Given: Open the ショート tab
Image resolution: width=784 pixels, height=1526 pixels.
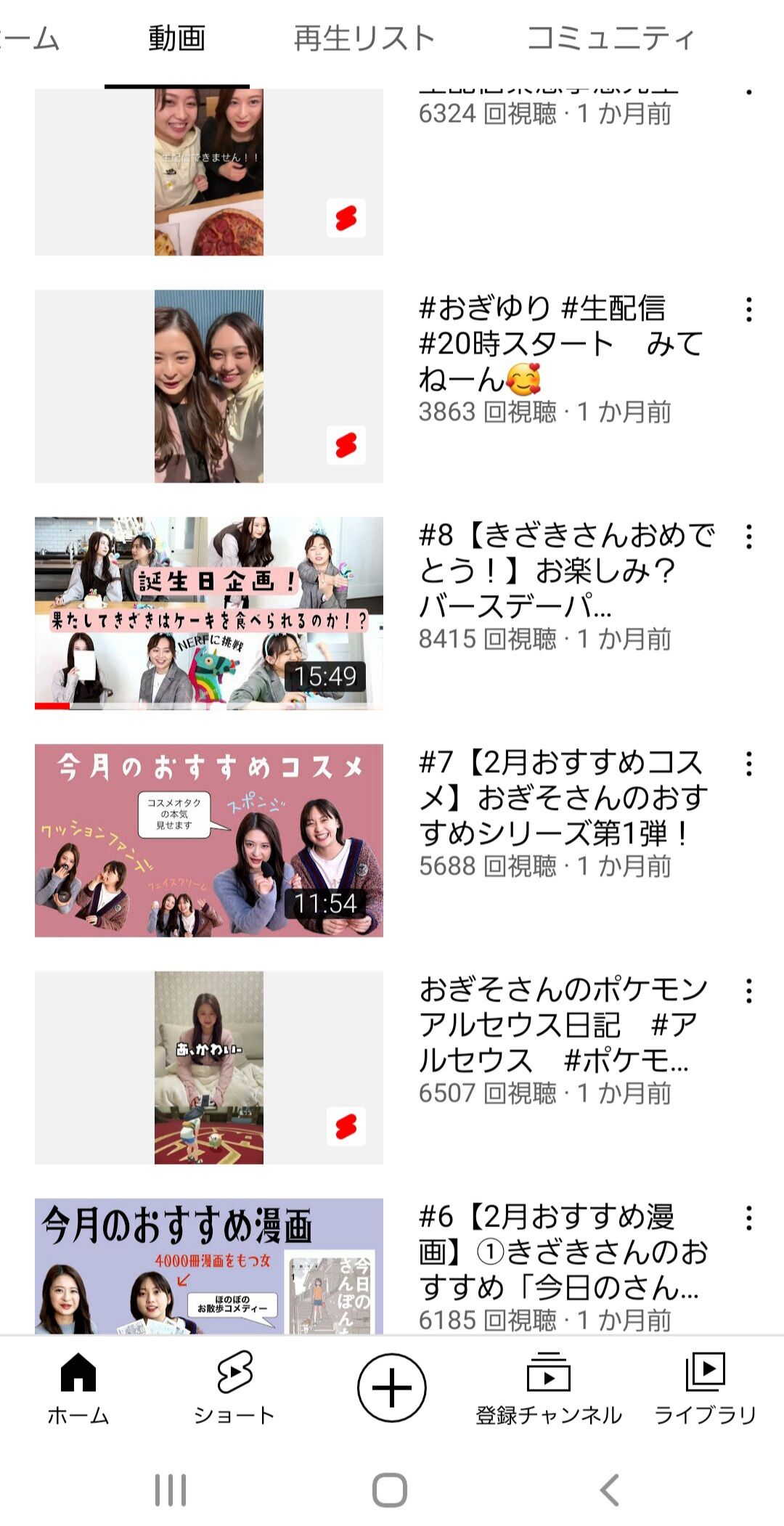Looking at the screenshot, I should pos(234,1389).
